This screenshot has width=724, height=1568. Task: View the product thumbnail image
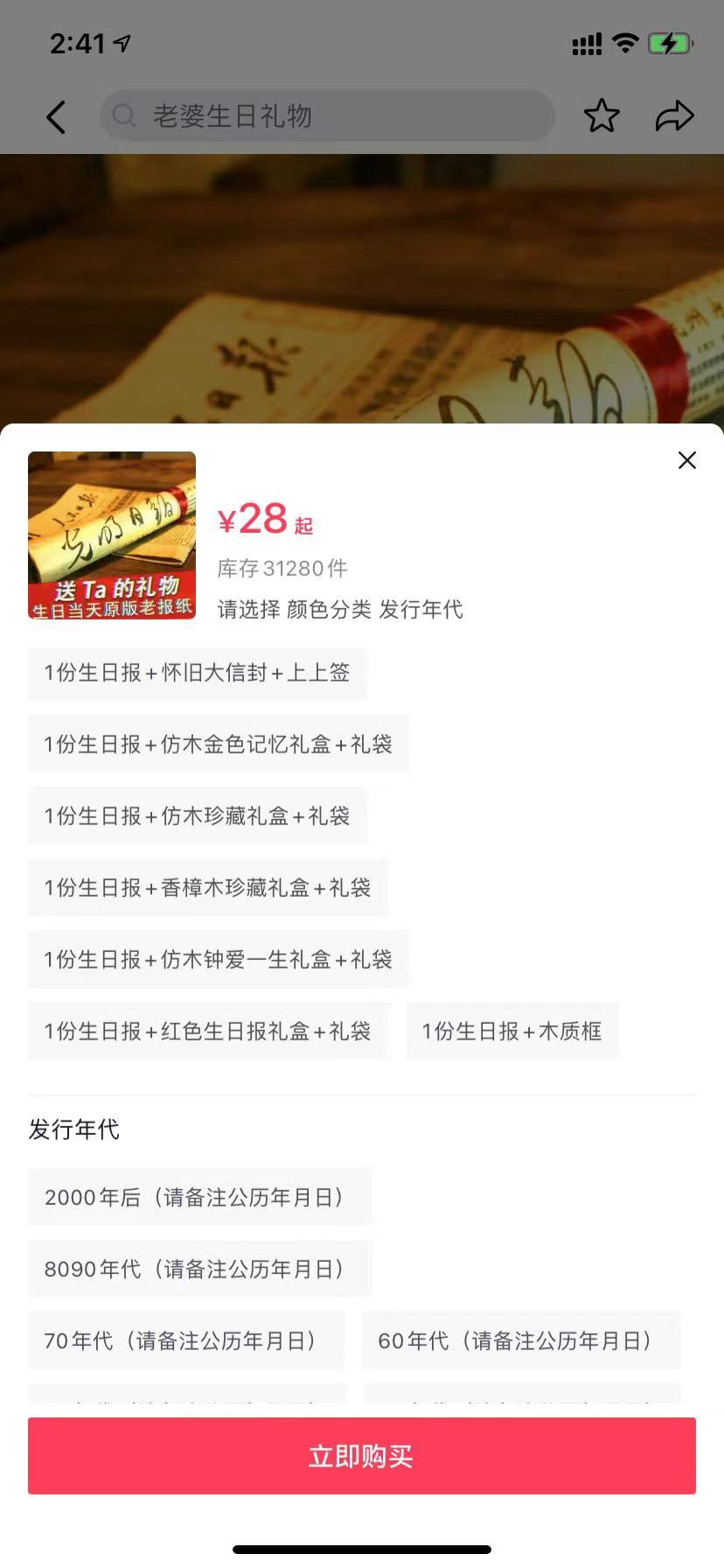(112, 535)
